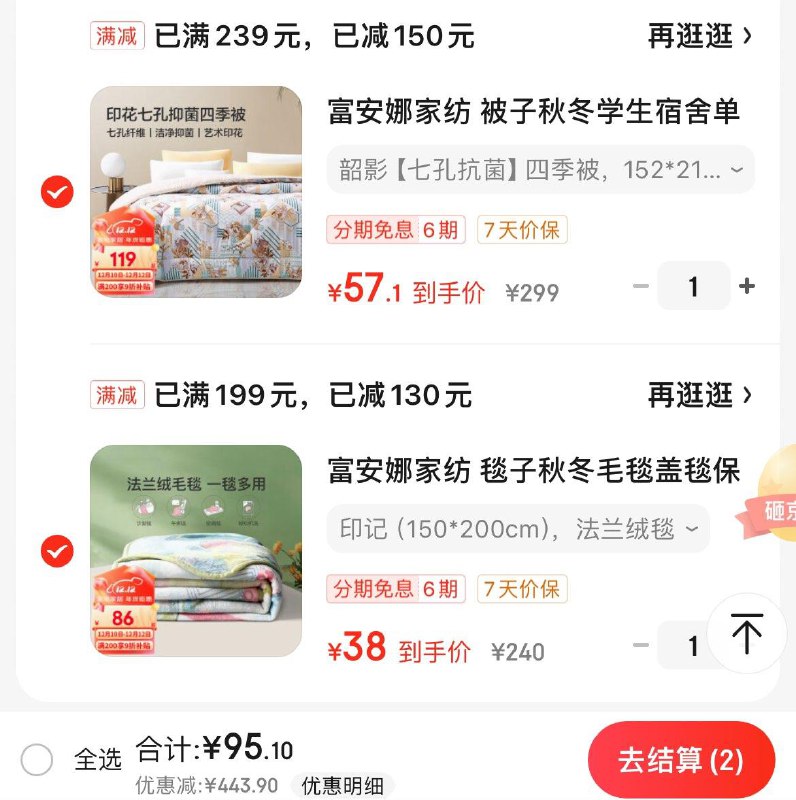Enable the 全选 select-all circle
796x800 pixels.
point(36,760)
